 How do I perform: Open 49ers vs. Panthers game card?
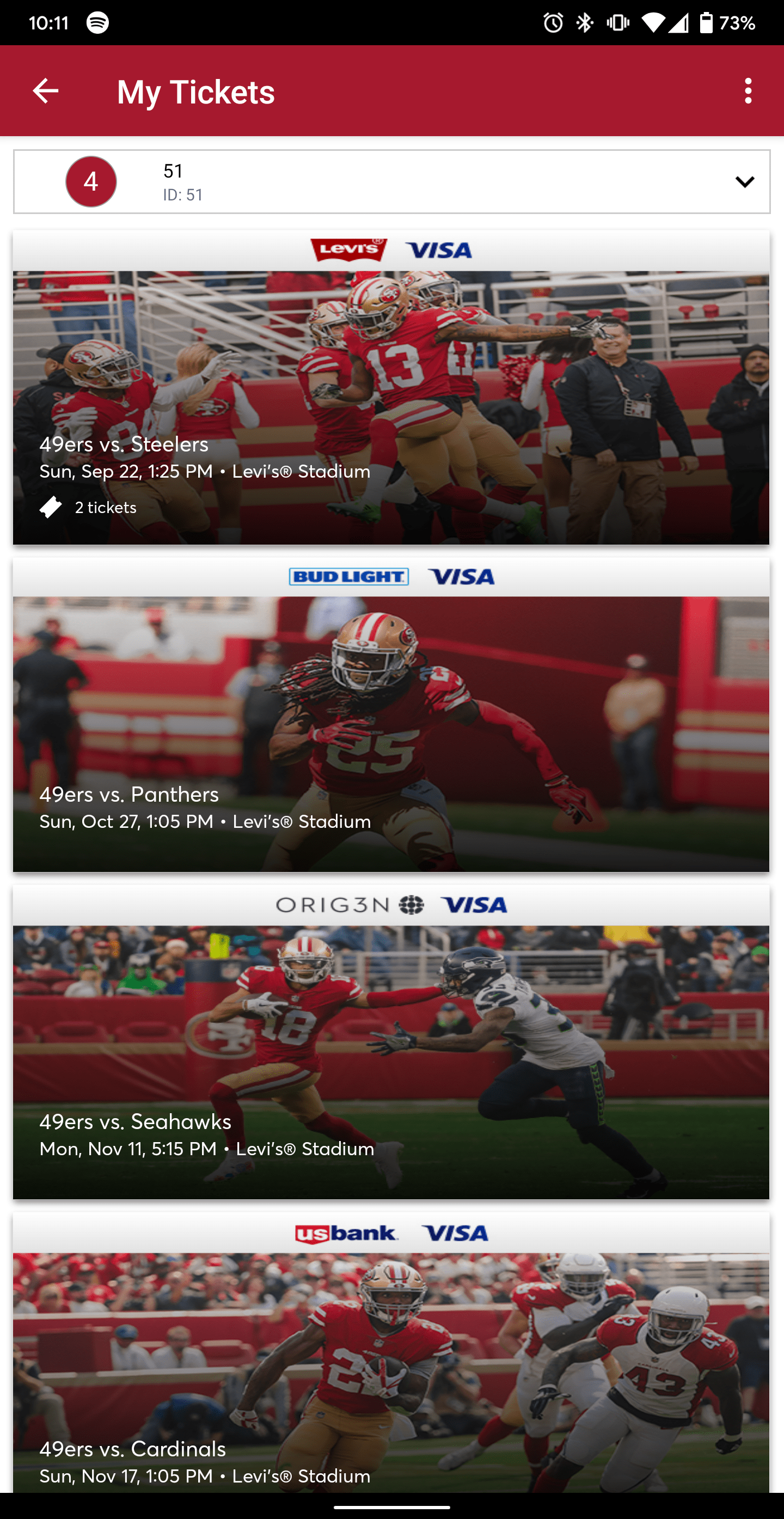point(391,734)
